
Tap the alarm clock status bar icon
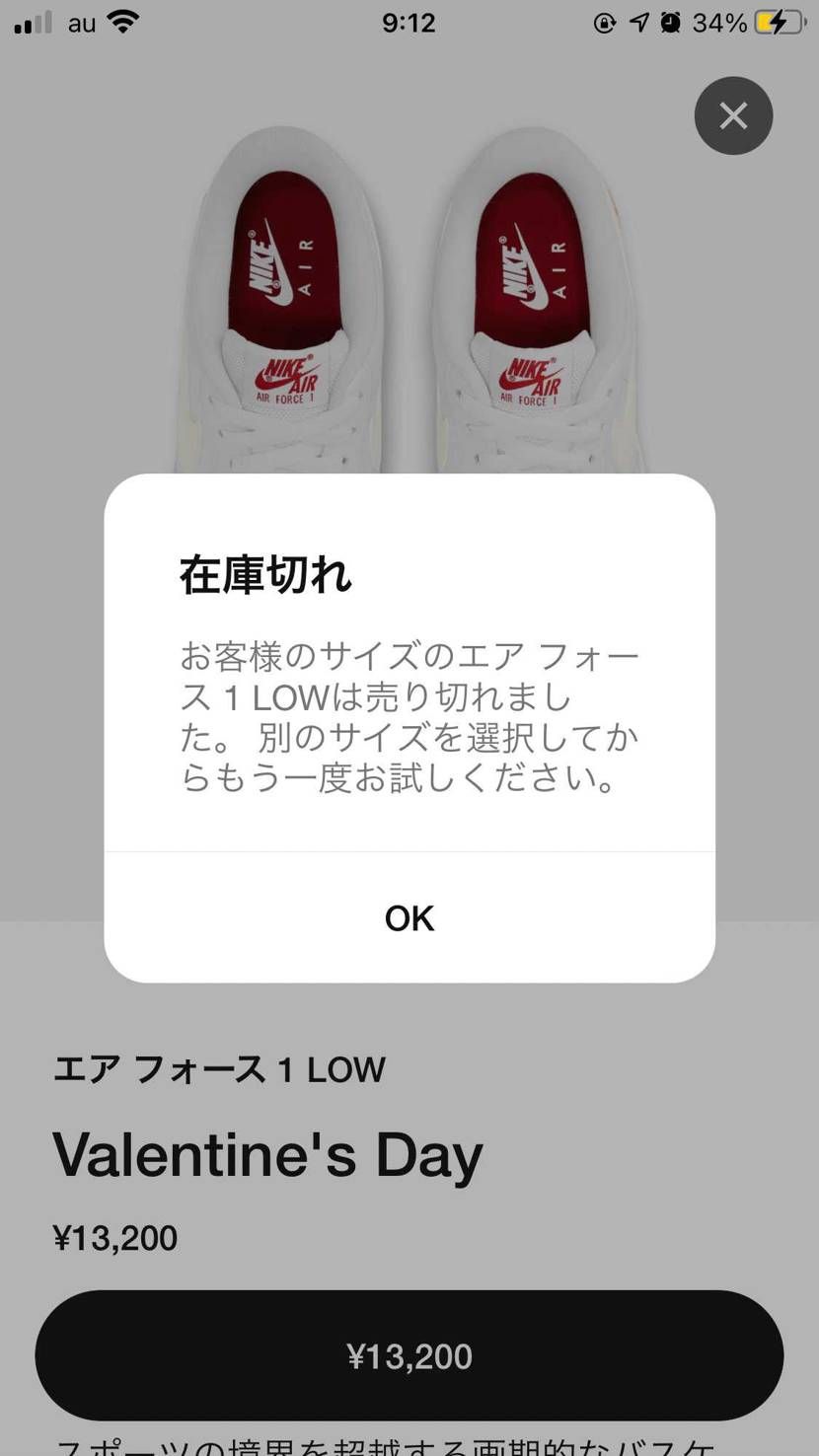pos(669,22)
